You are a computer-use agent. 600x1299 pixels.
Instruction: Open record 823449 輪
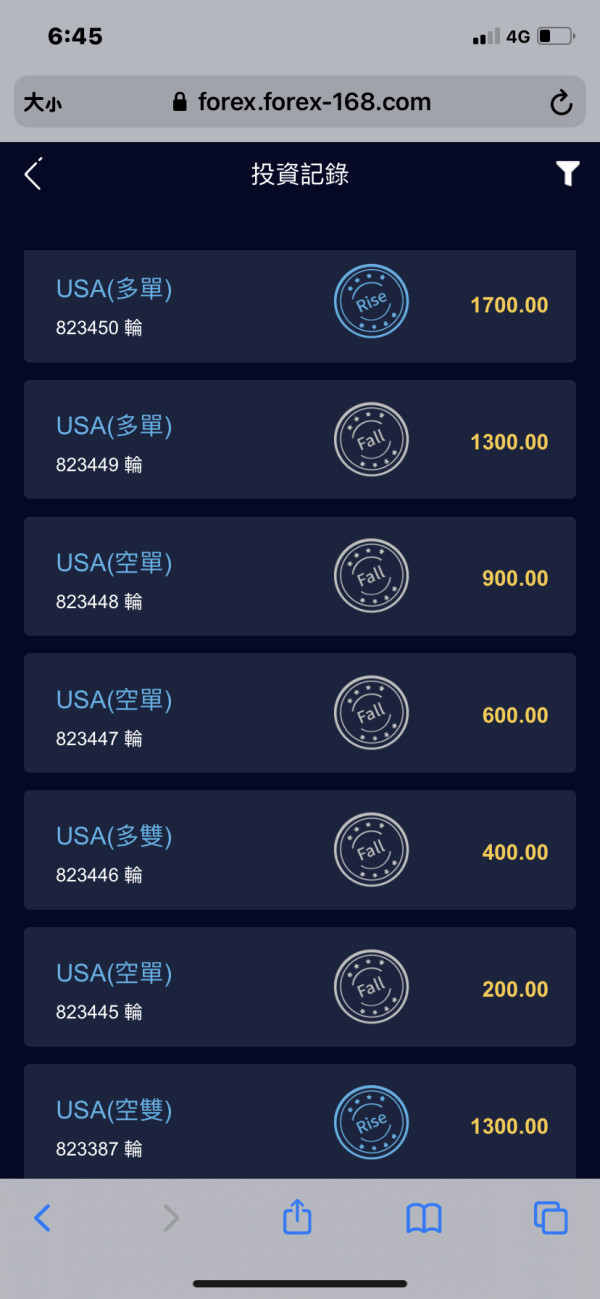[x=300, y=439]
